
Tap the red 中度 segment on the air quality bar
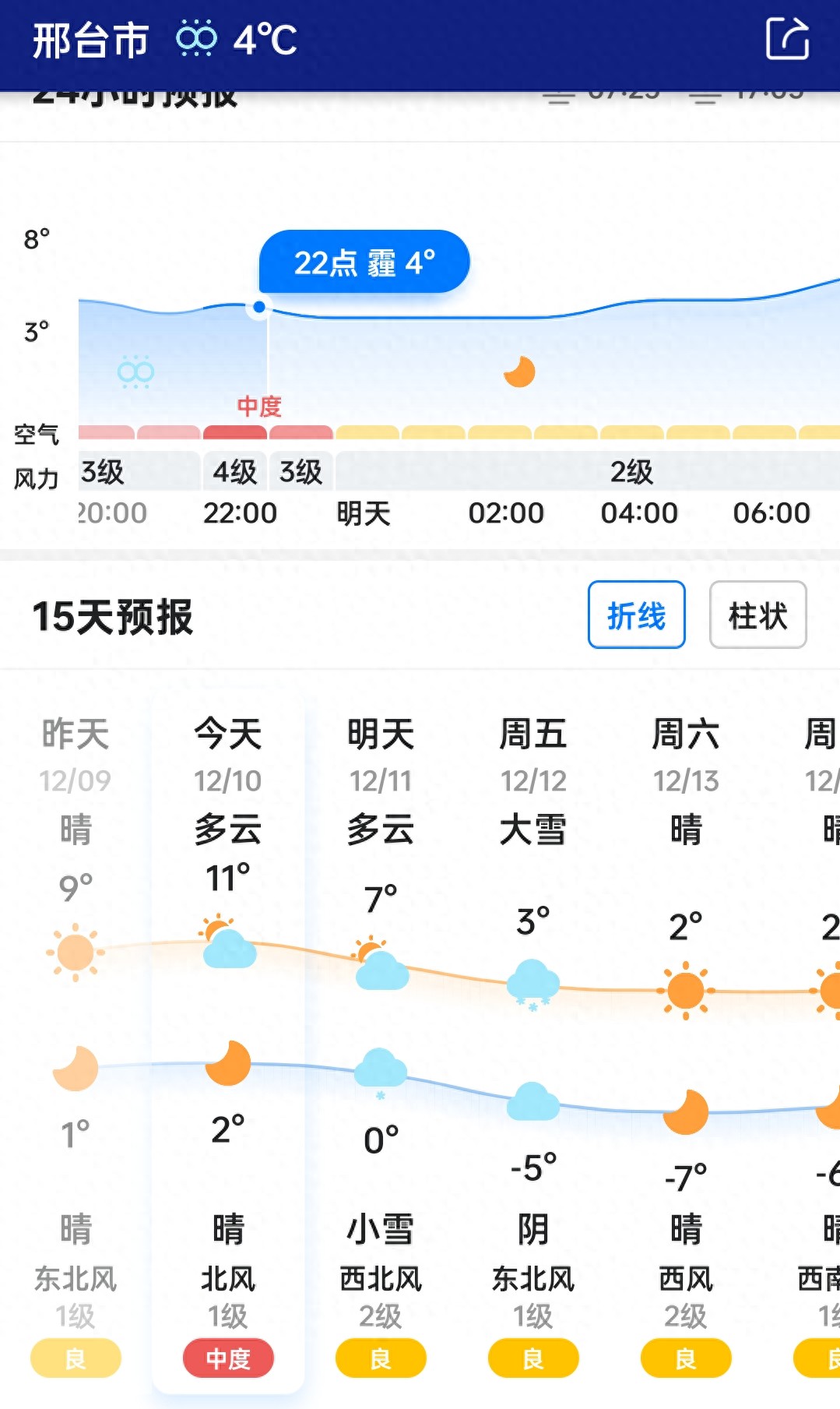234,431
